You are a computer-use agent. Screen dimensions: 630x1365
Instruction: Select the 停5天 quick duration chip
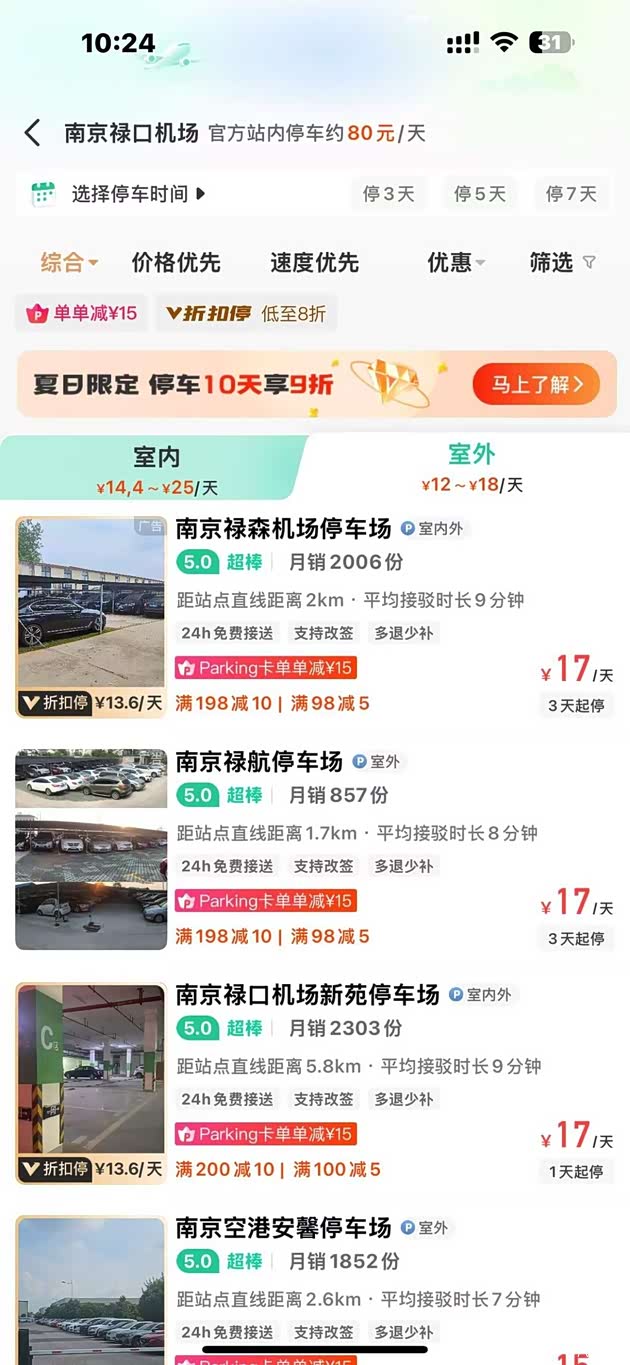pyautogui.click(x=480, y=194)
